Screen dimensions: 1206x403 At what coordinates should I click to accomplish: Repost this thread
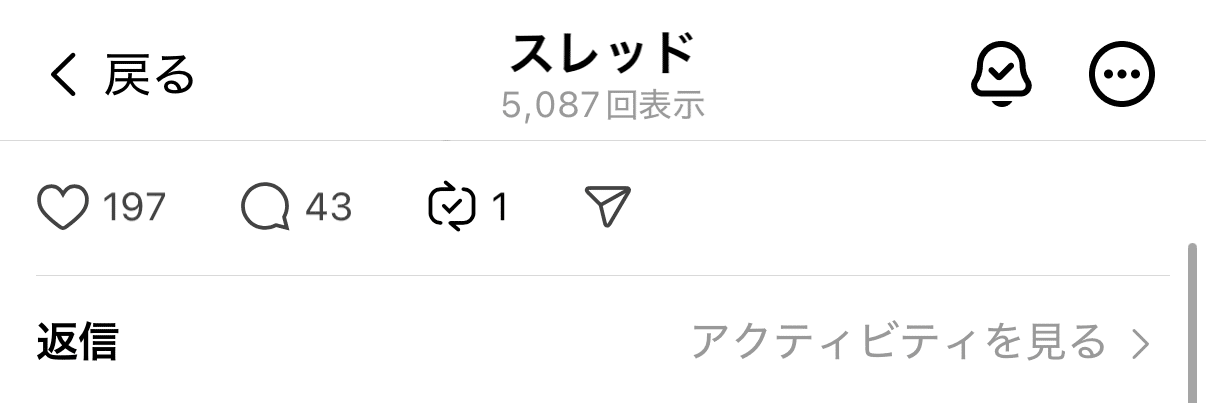(451, 207)
